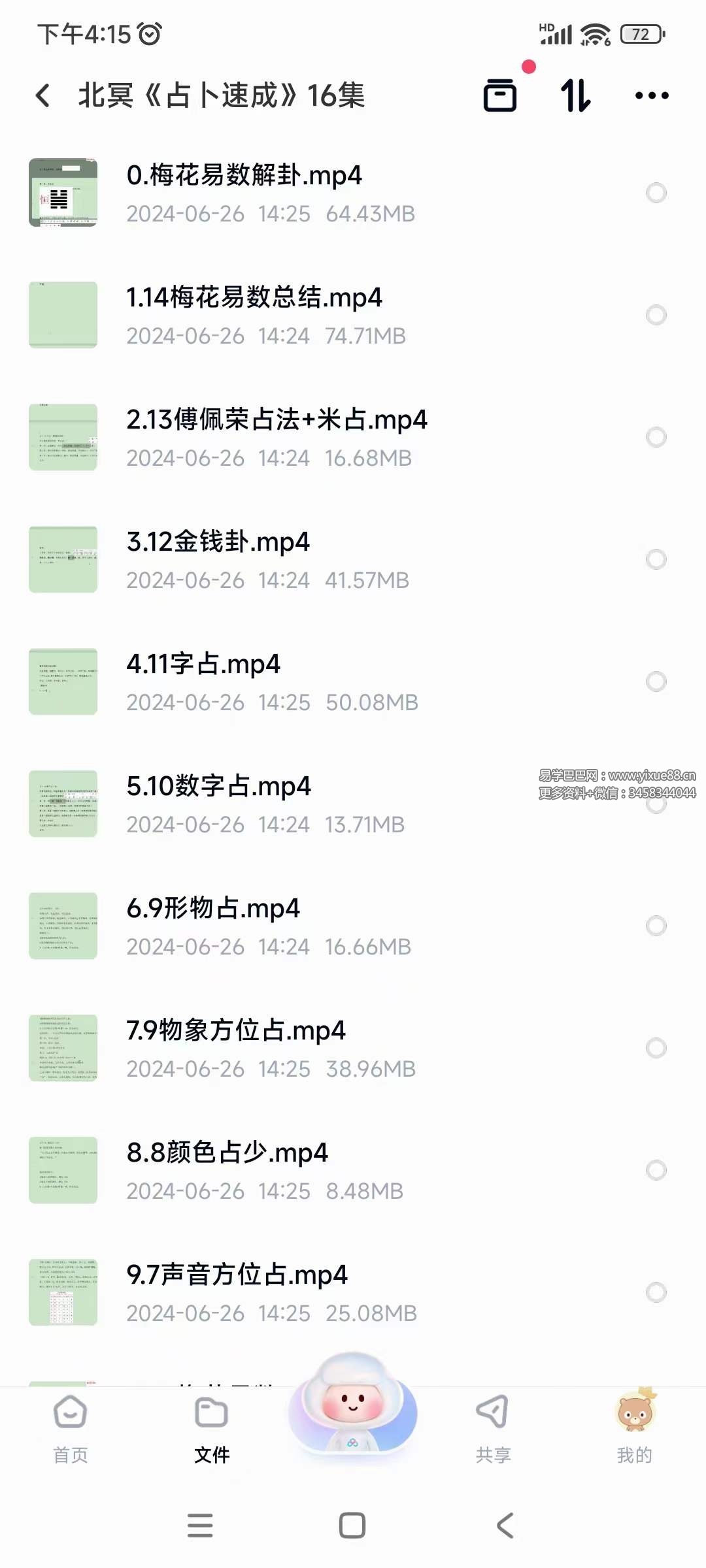Check the selection circle for 0.梅花易数解卦.mp4
706x1568 pixels.
655,193
